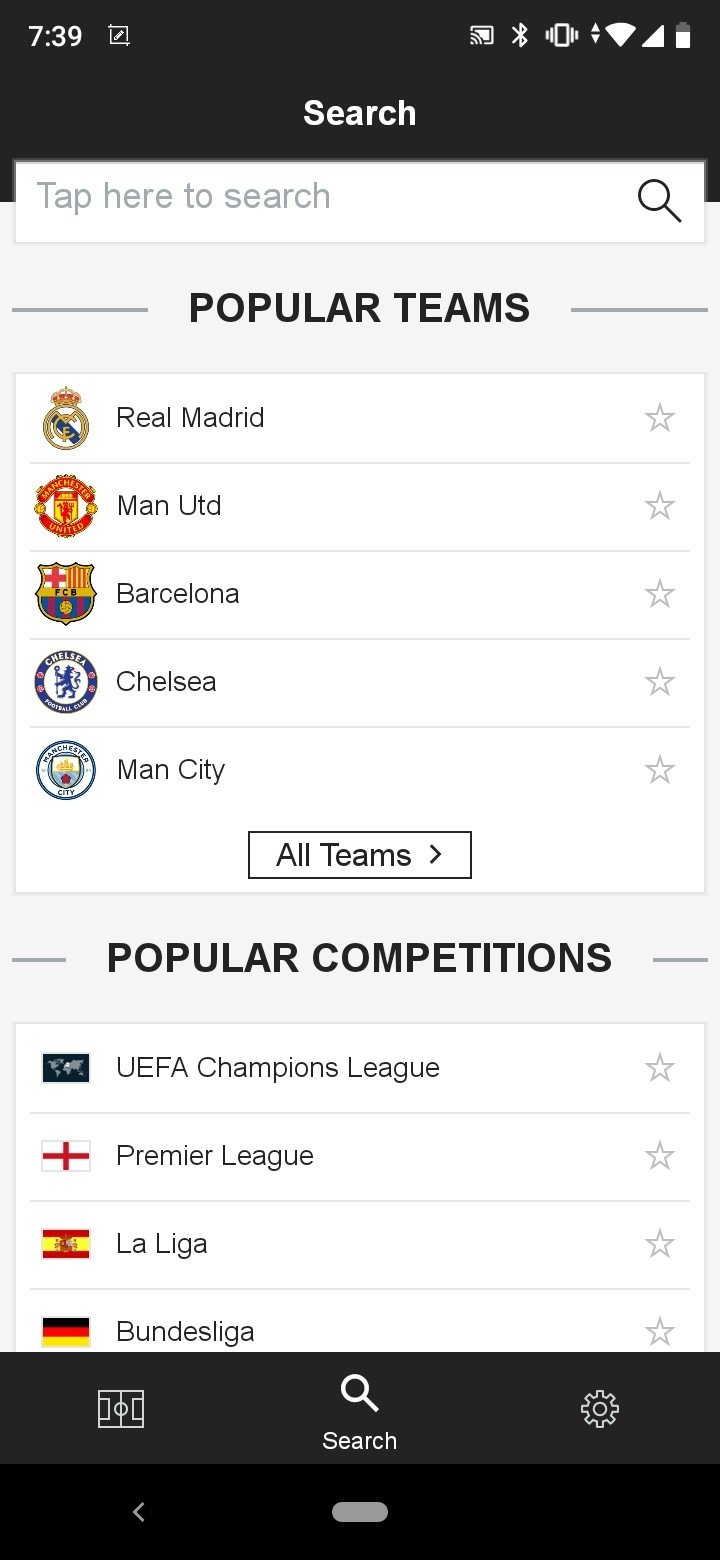Image resolution: width=720 pixels, height=1560 pixels.
Task: Favorite La Liga with the star
Action: point(660,1244)
